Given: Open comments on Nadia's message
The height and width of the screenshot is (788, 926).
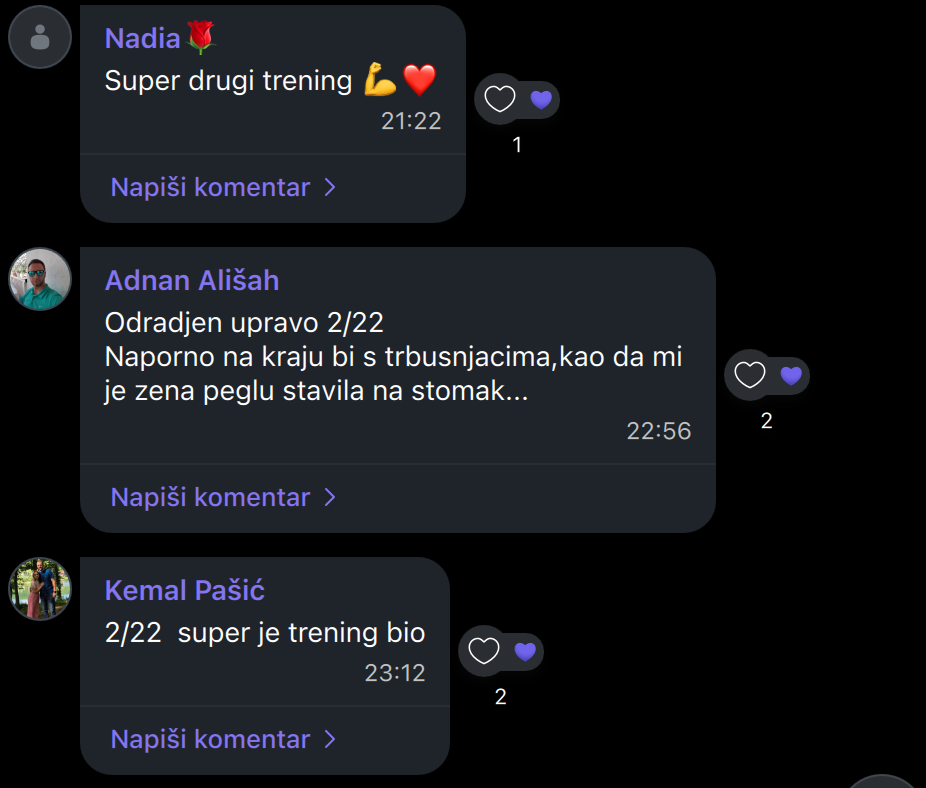Looking at the screenshot, I should point(222,187).
